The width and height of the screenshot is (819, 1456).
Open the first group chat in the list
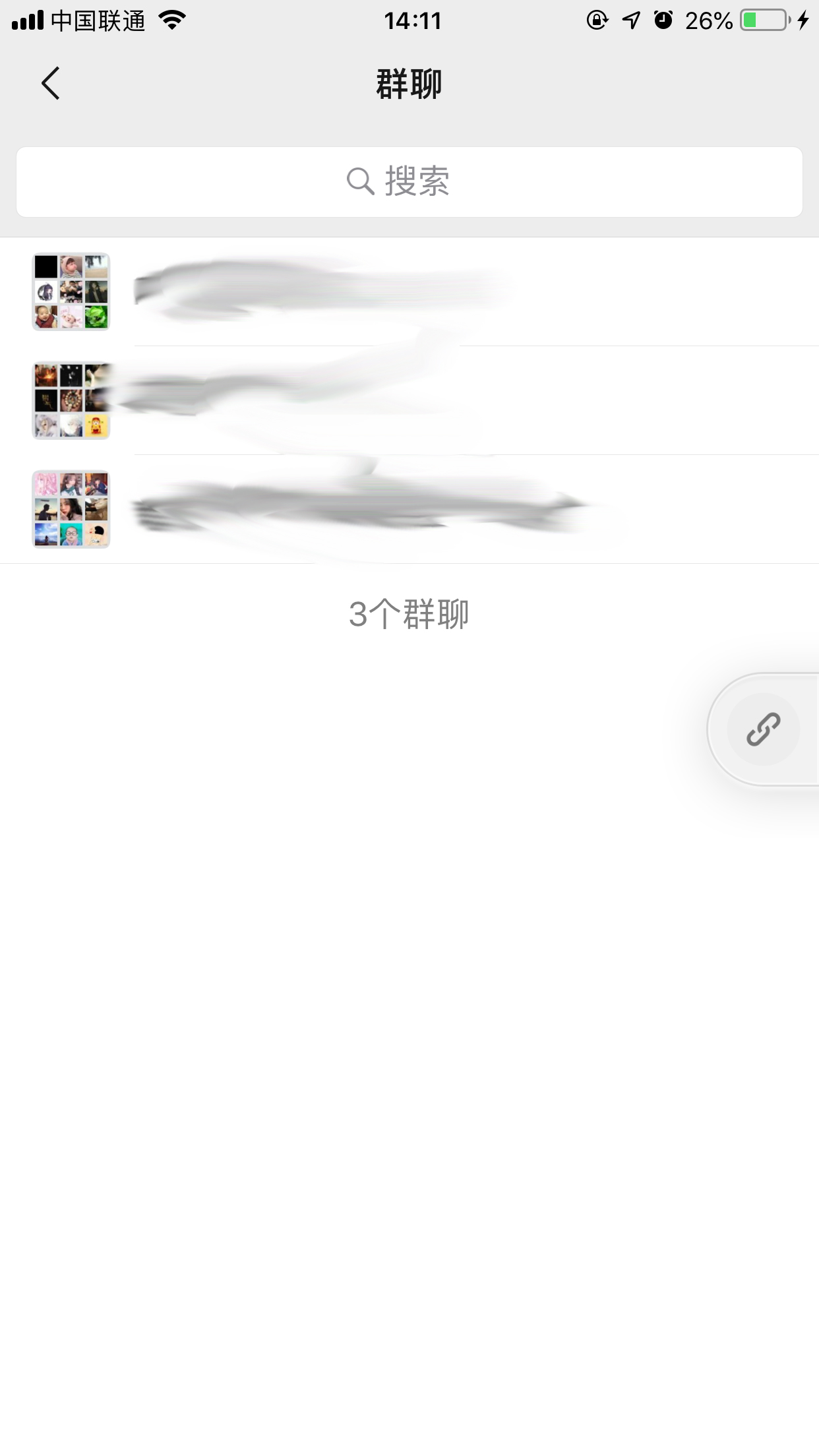[x=409, y=291]
